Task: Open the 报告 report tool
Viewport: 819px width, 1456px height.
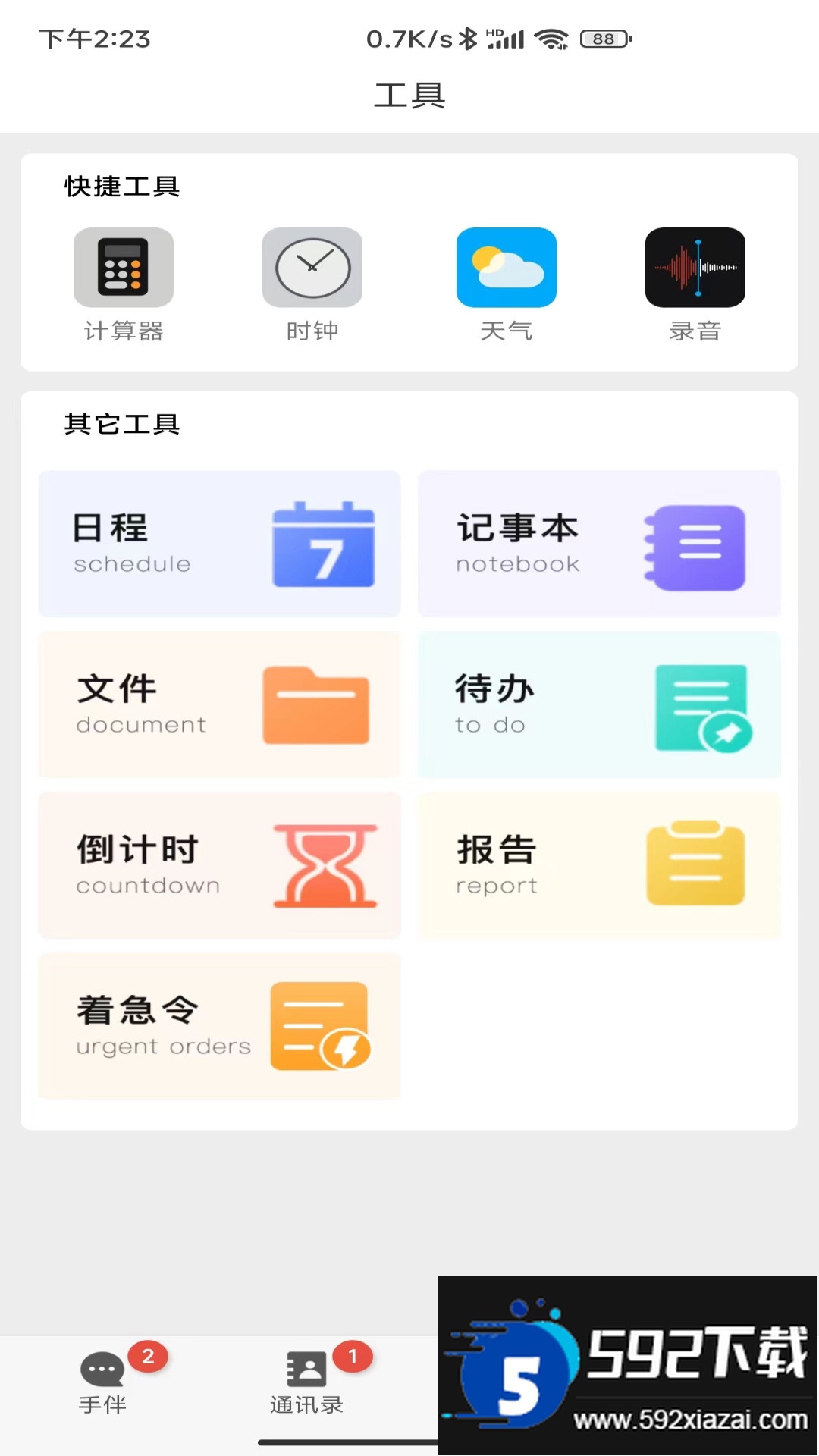Action: tap(598, 865)
